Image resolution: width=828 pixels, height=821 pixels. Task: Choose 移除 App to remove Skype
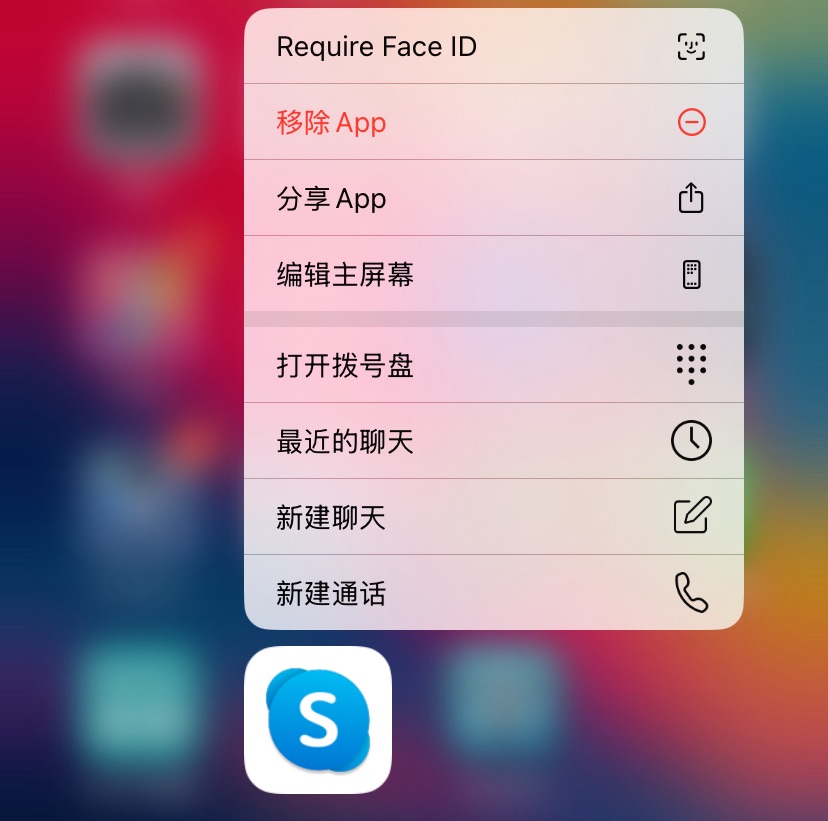pos(493,122)
